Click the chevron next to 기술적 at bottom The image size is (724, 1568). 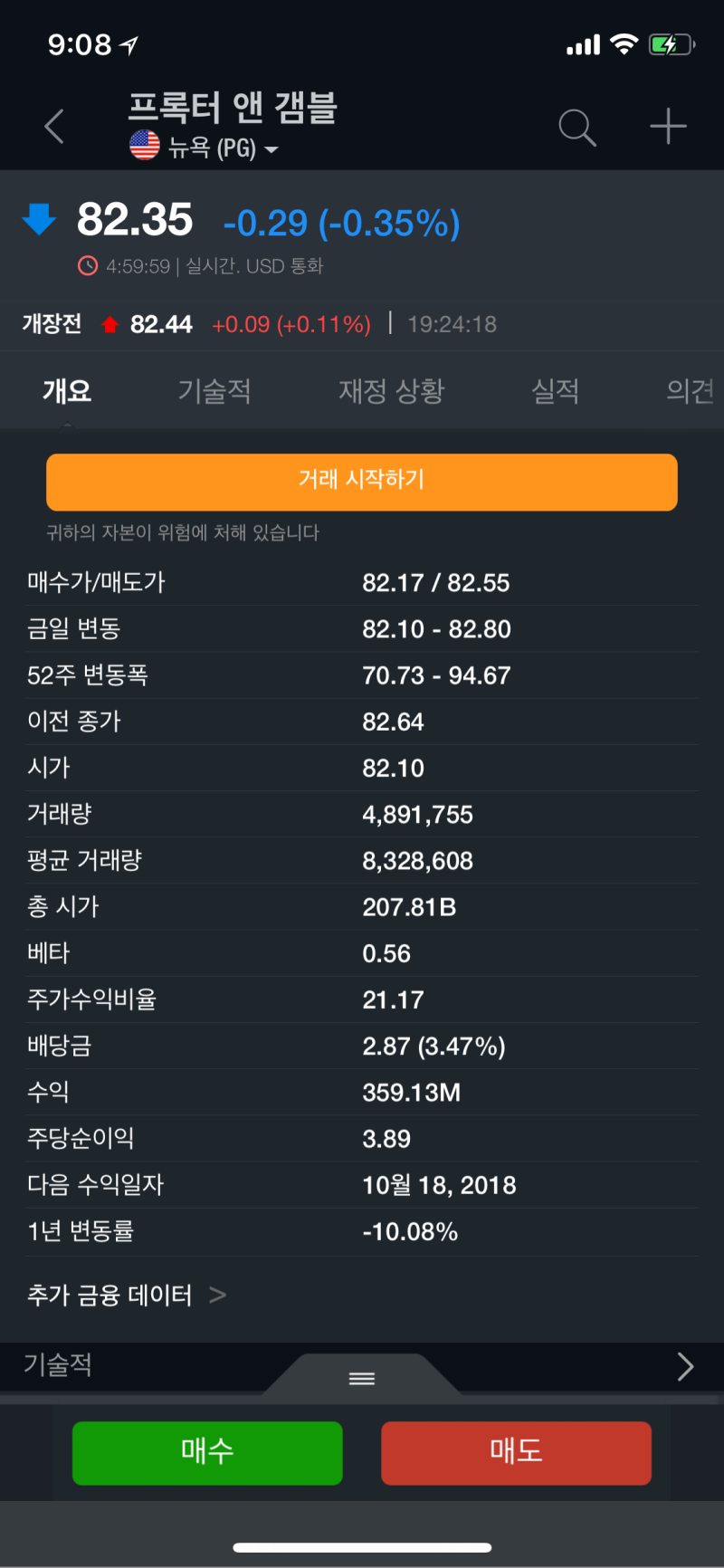pos(685,1367)
